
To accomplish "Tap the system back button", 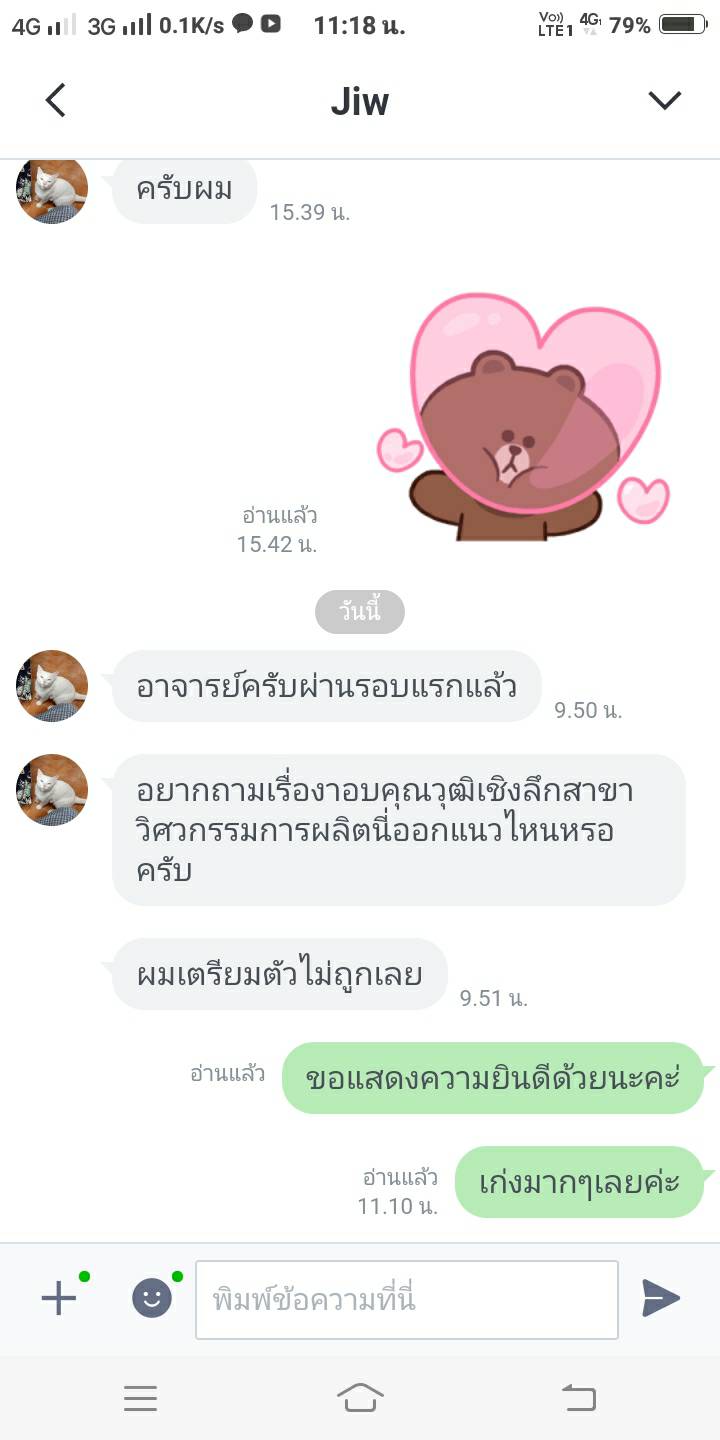I will click(x=579, y=1398).
